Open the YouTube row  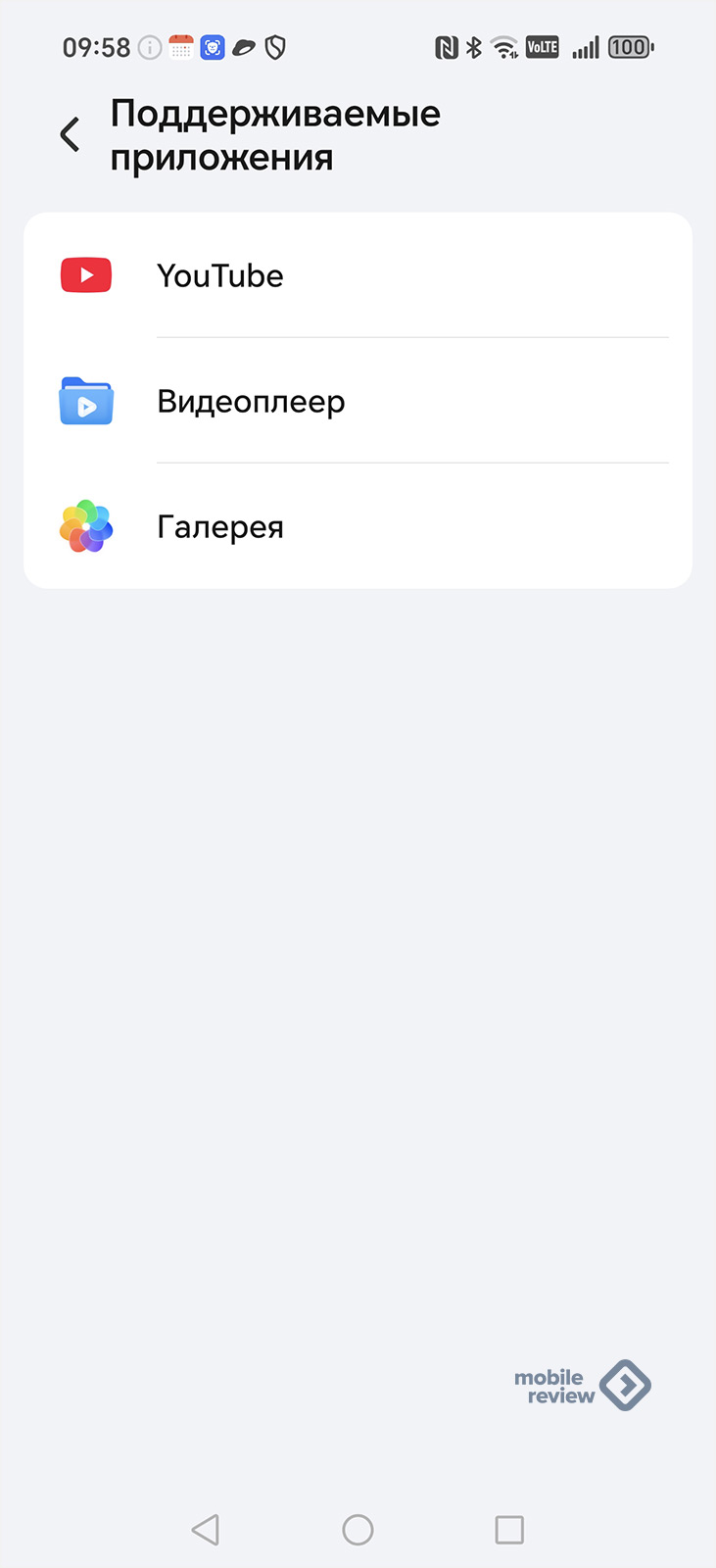click(358, 275)
